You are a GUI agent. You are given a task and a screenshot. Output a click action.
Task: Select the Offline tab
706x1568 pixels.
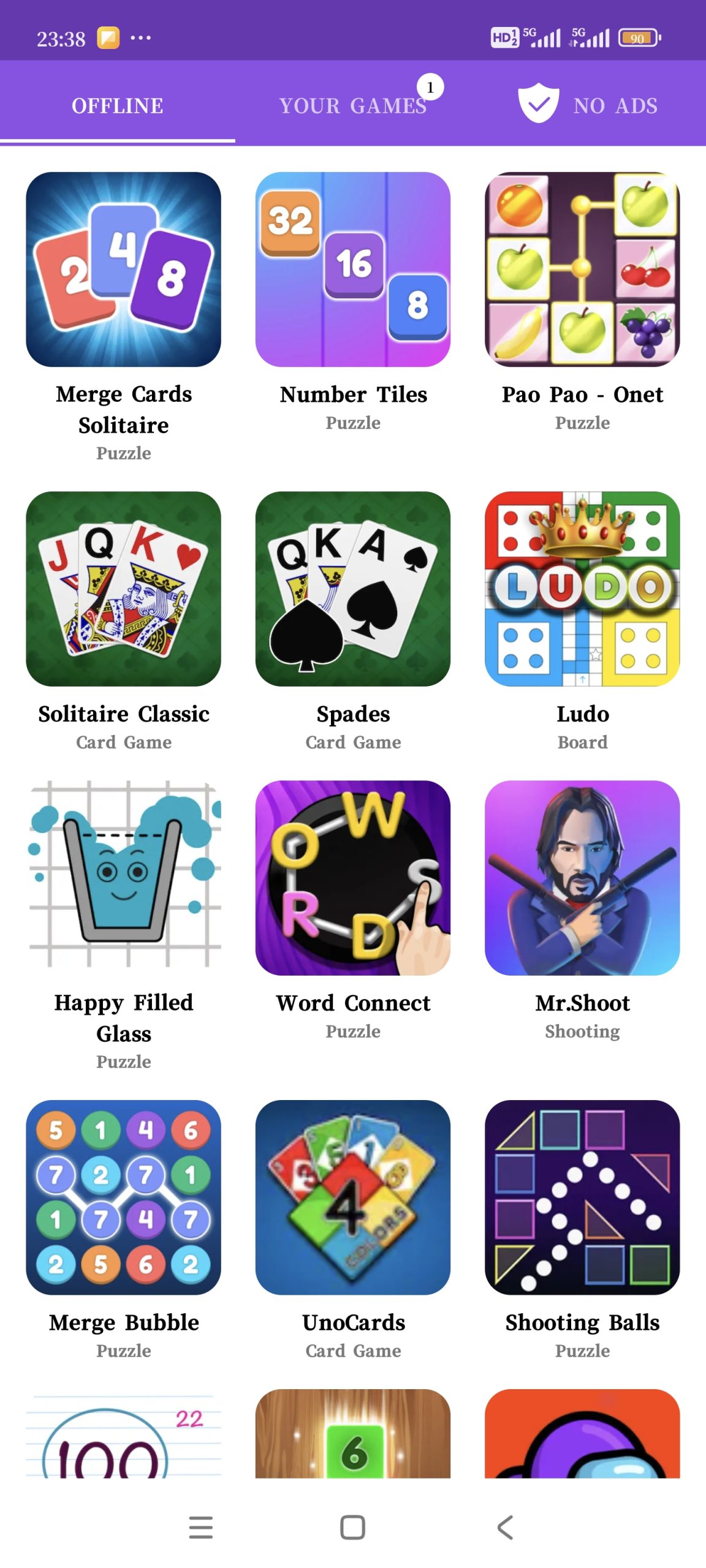point(117,105)
